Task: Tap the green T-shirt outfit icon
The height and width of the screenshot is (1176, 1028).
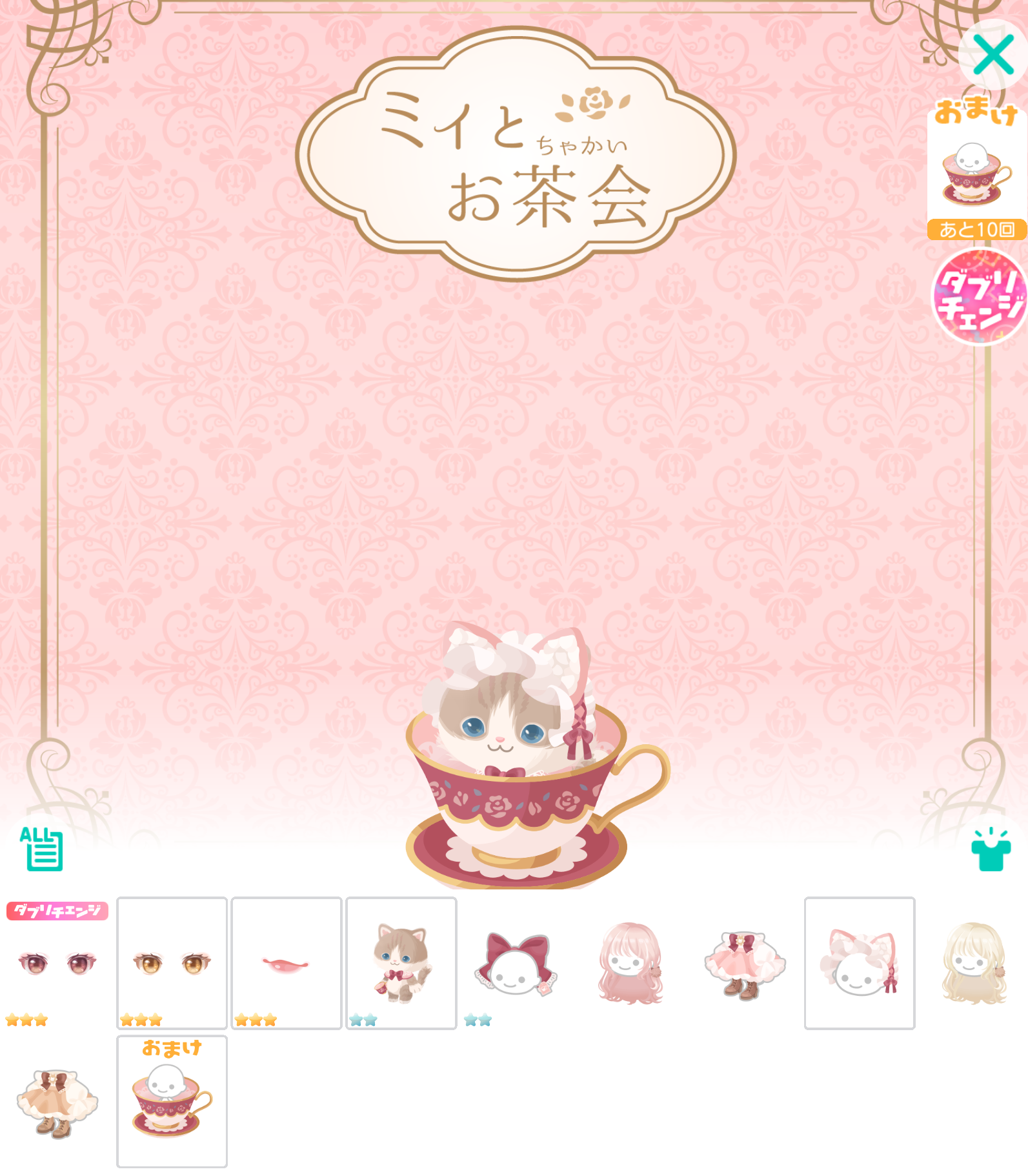Action: pos(991,850)
